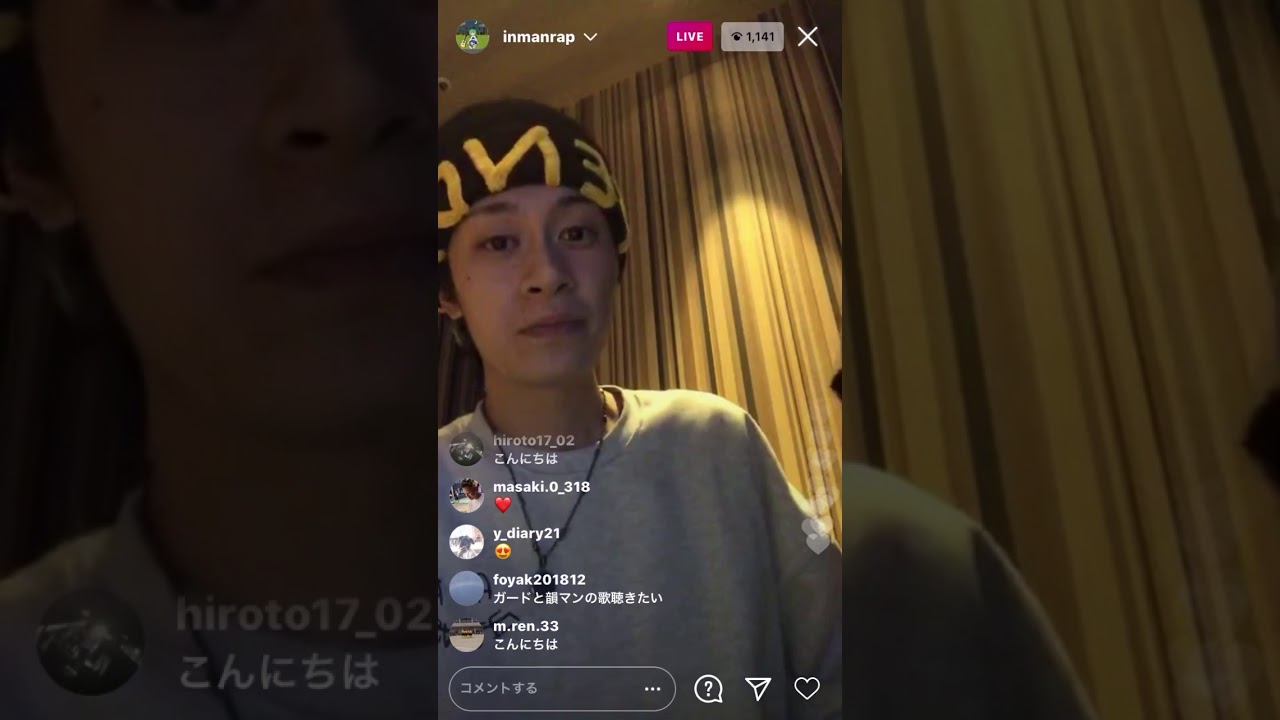The width and height of the screenshot is (1280, 720).
Task: Close the live stream
Action: (x=807, y=37)
